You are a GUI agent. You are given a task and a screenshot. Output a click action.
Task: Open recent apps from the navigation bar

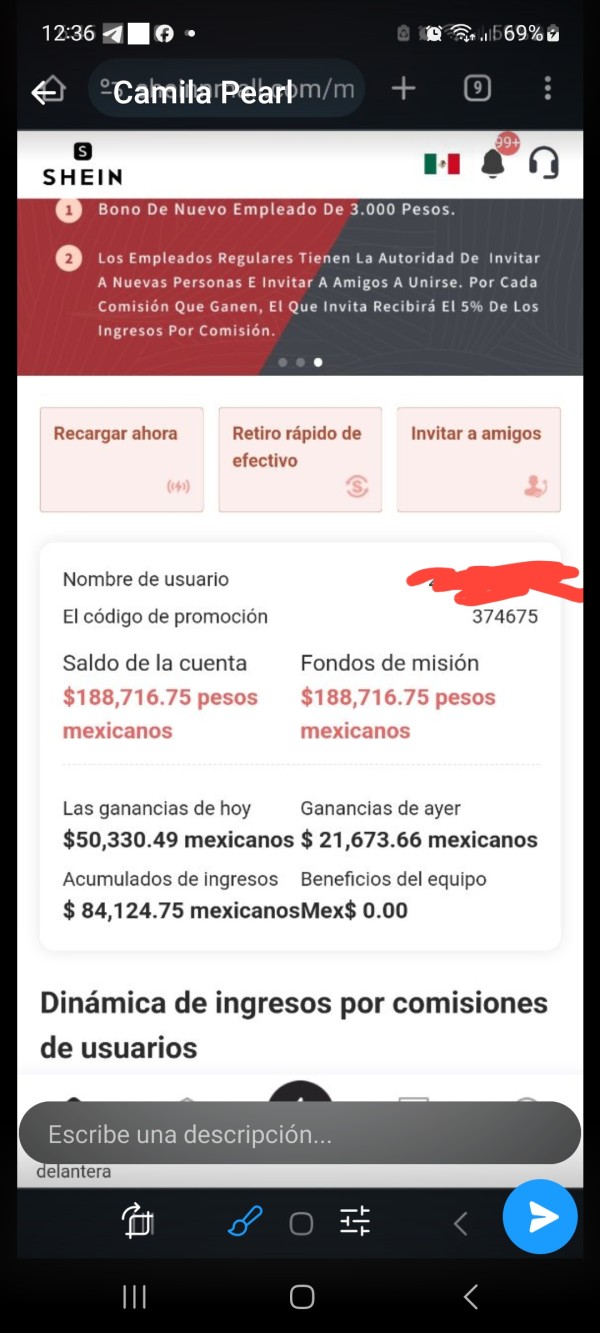[x=134, y=1297]
